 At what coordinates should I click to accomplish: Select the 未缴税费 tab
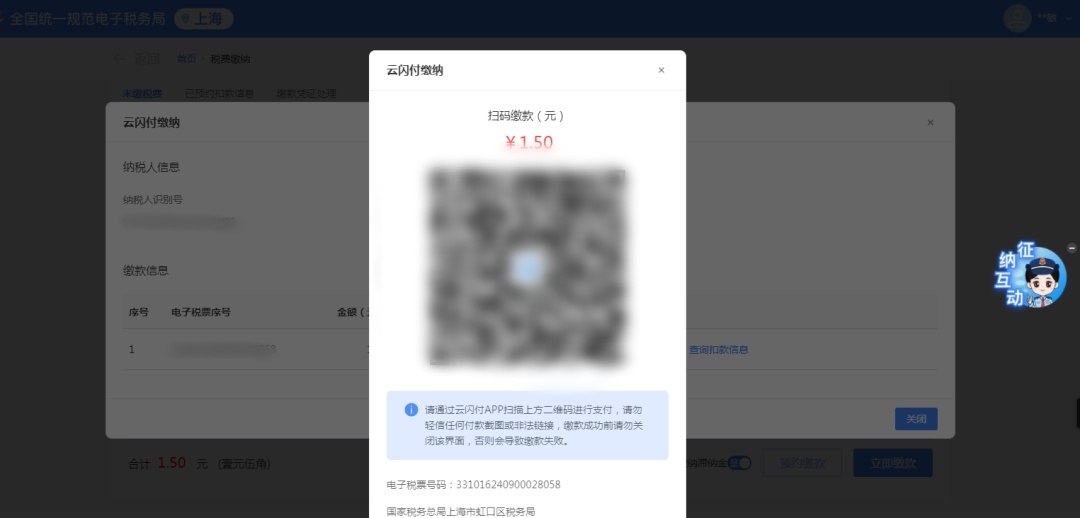pos(142,93)
